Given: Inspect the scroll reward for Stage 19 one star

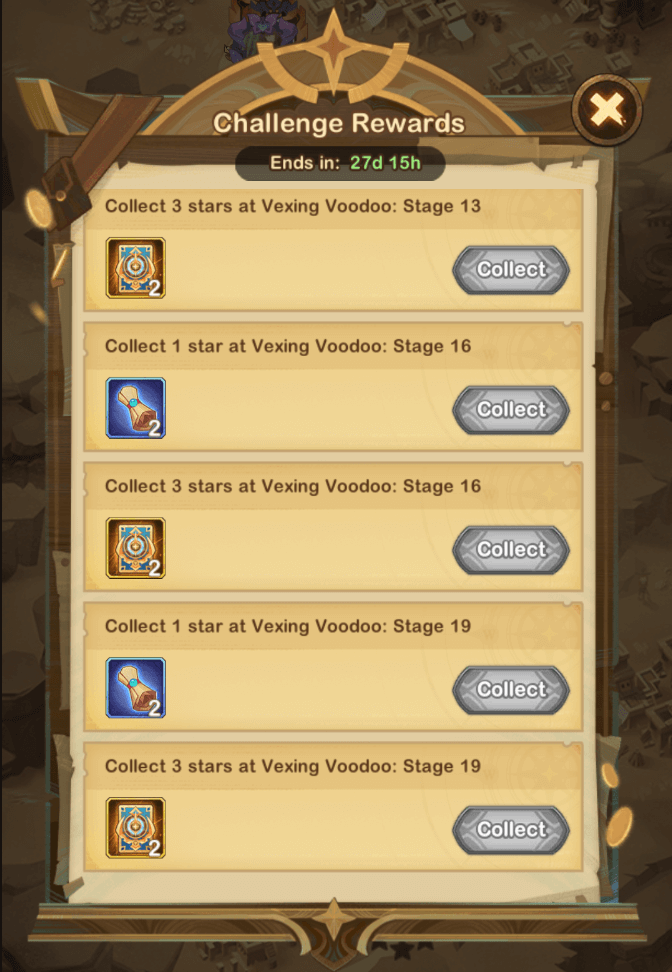Looking at the screenshot, I should [136, 688].
